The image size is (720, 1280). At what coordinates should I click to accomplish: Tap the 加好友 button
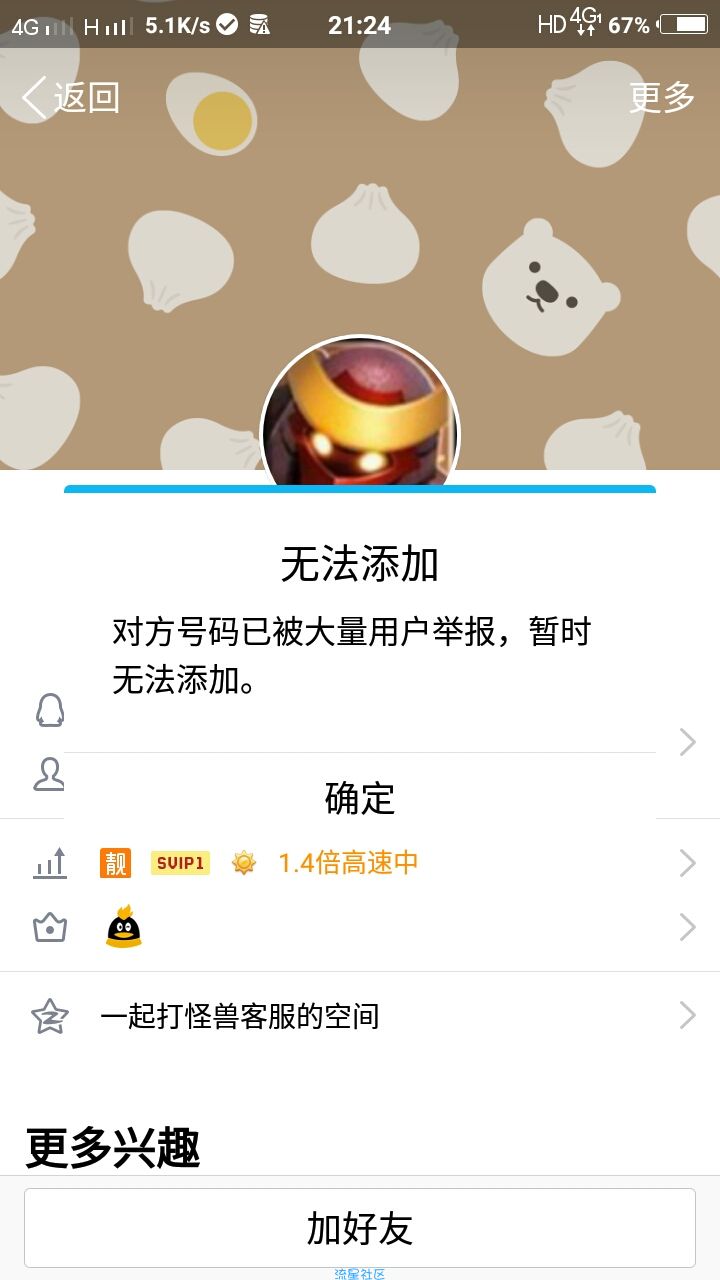[x=360, y=1228]
